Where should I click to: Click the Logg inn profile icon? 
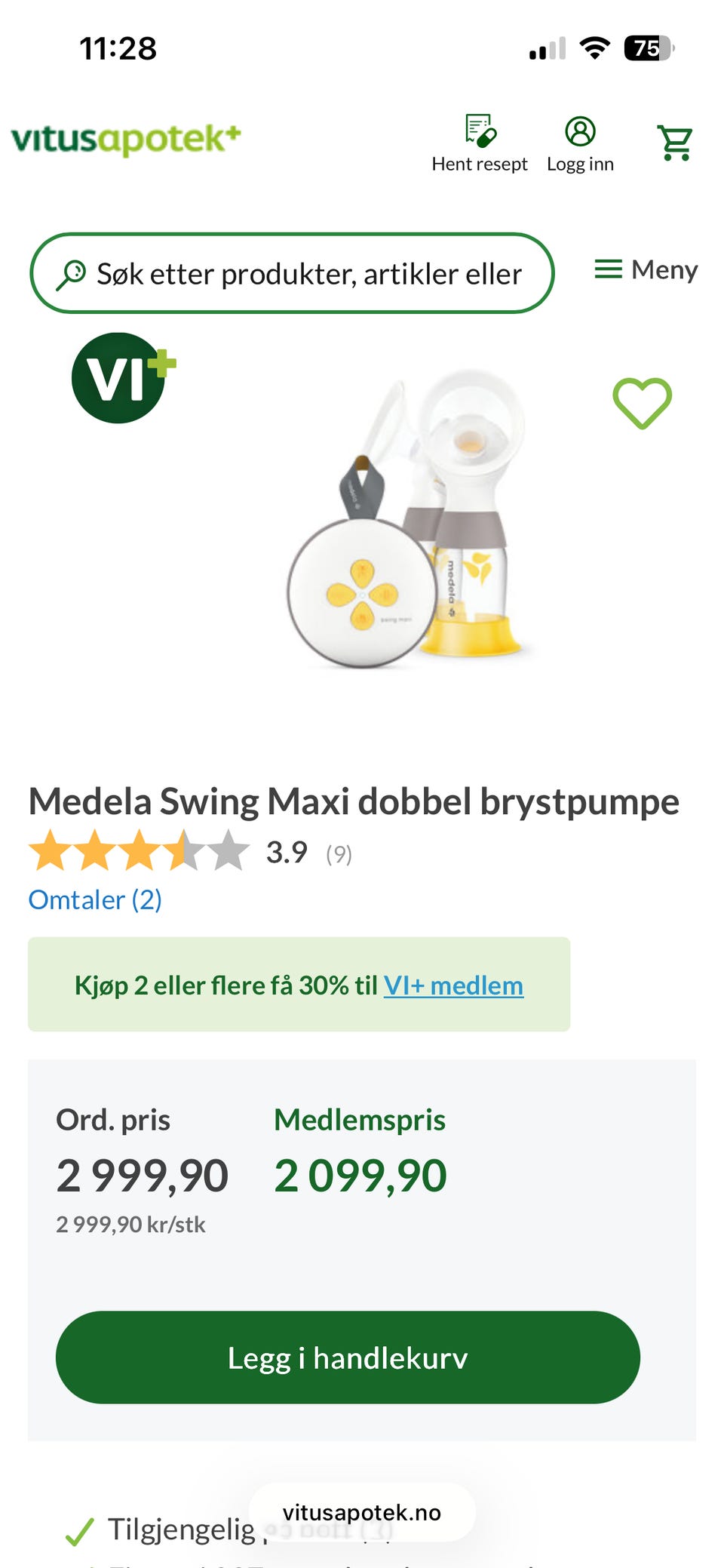pos(581,132)
